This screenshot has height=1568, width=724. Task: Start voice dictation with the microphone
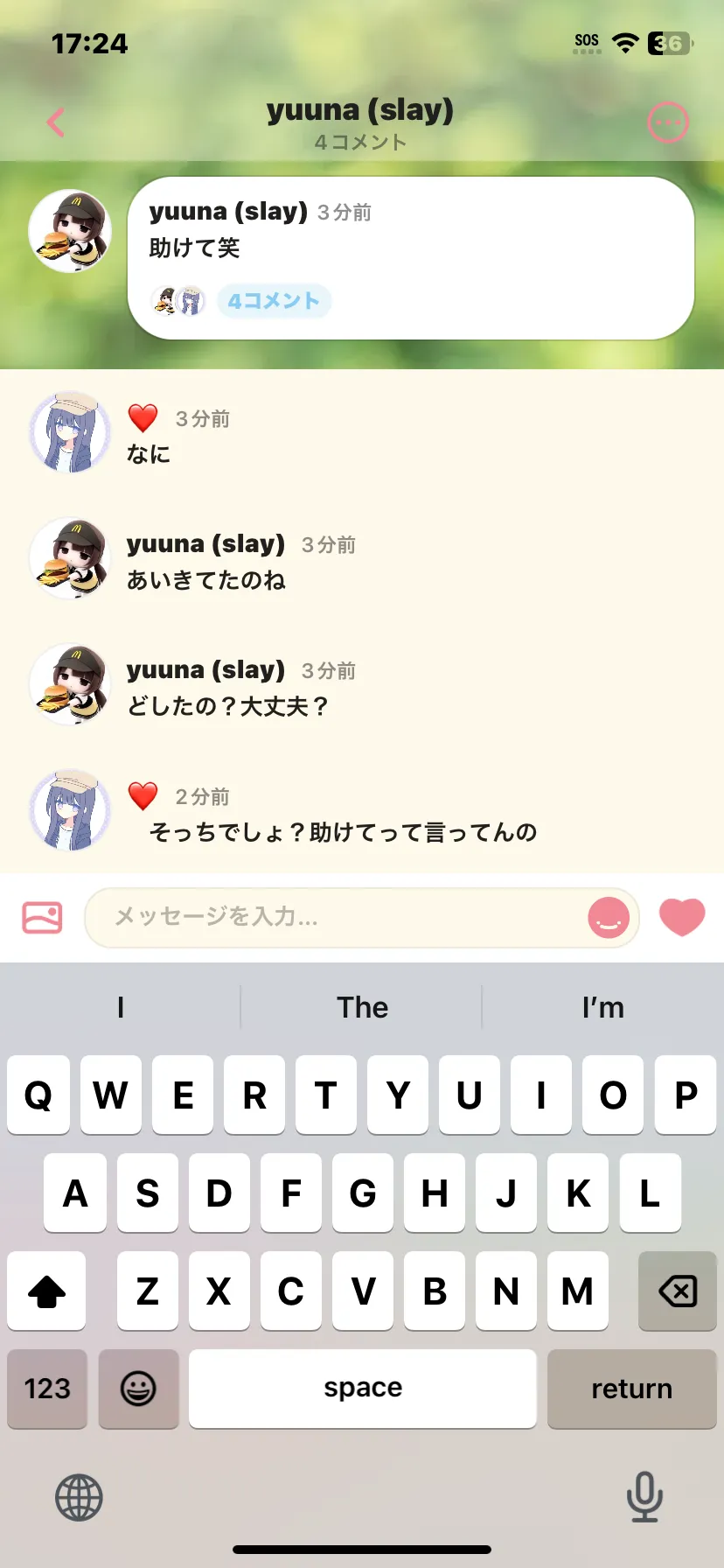point(644,1496)
